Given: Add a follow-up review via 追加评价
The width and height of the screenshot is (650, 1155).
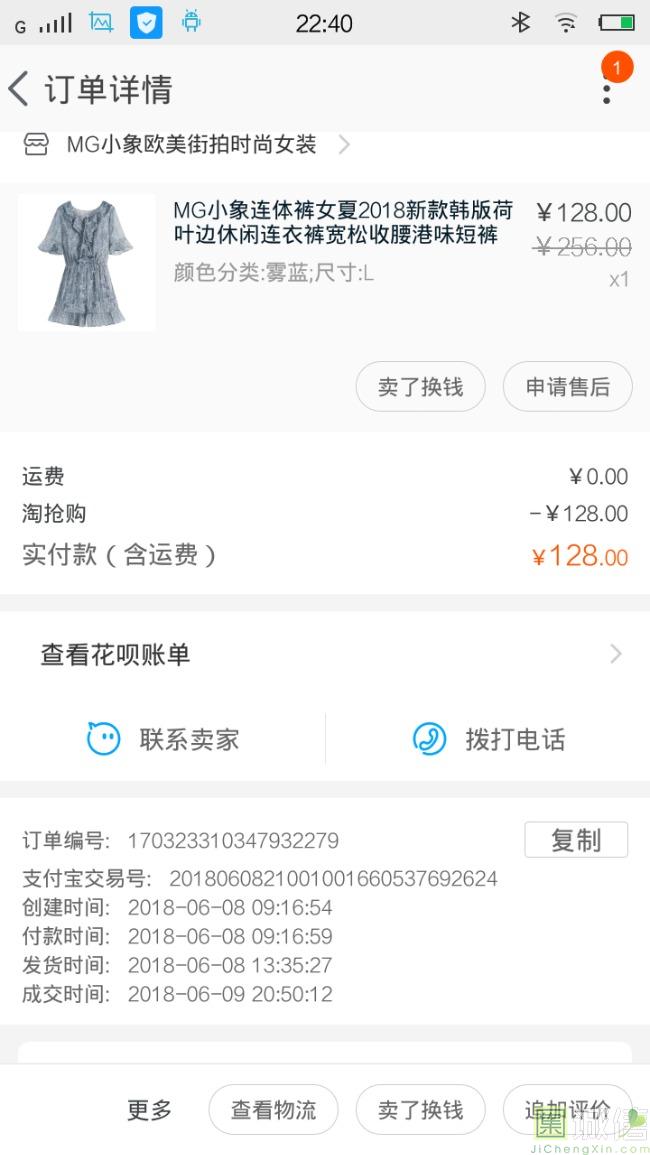Looking at the screenshot, I should [566, 1109].
